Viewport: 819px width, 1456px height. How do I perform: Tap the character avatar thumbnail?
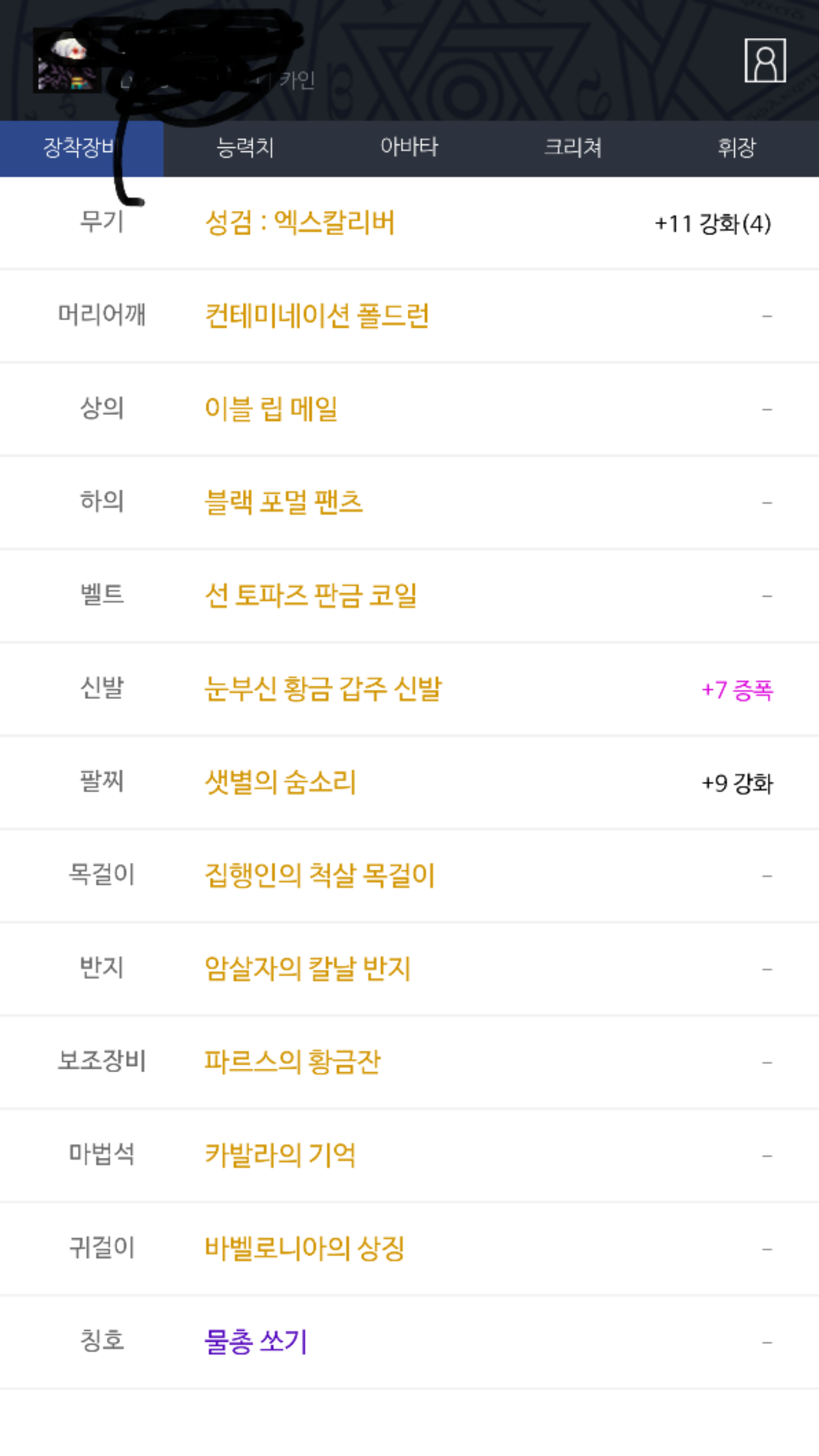[x=67, y=60]
